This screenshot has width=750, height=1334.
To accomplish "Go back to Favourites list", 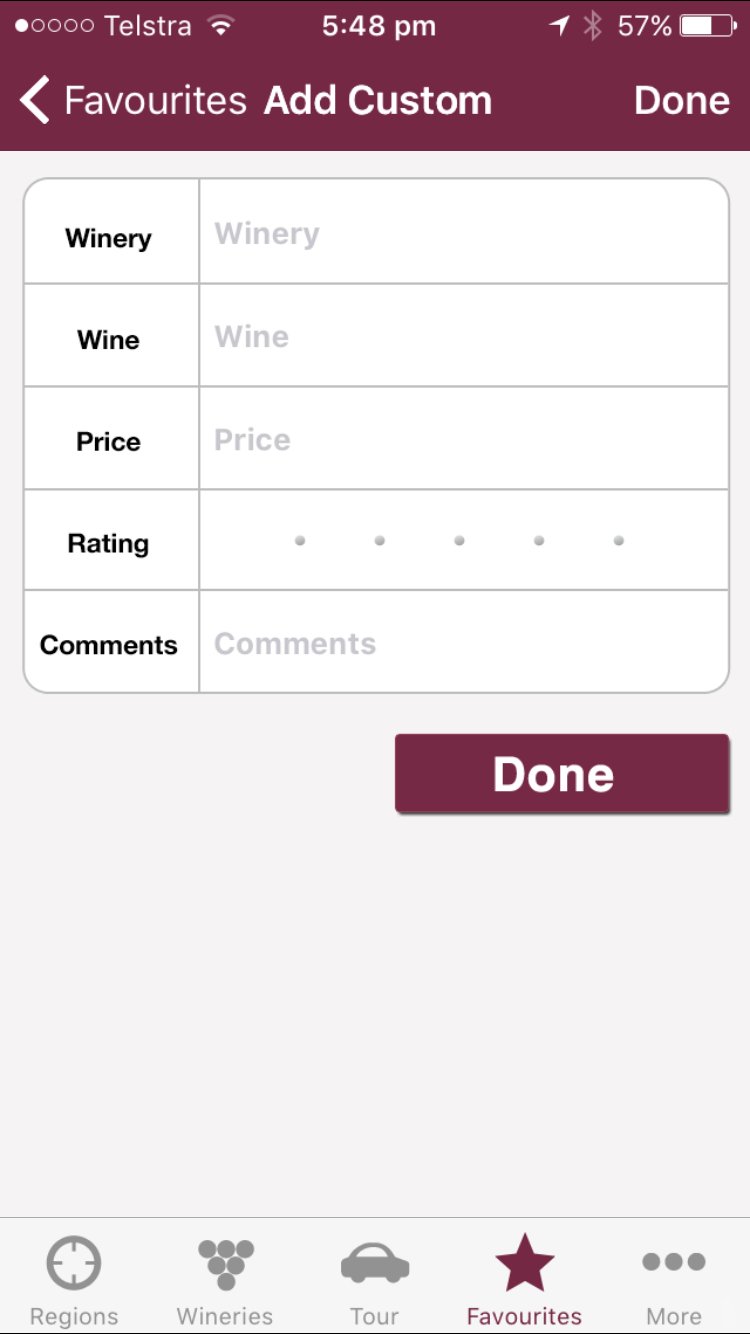I will [132, 101].
